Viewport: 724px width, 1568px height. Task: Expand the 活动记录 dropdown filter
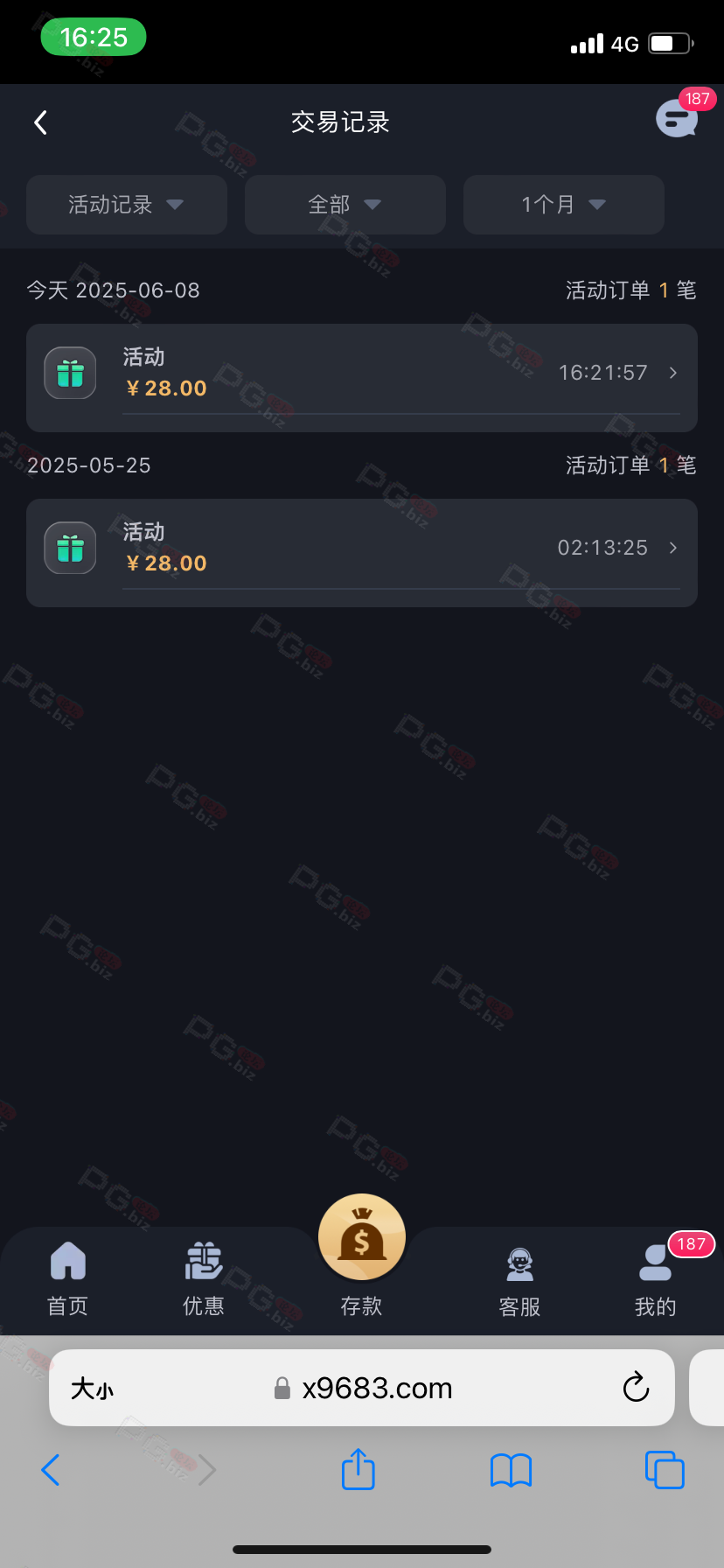[x=127, y=205]
